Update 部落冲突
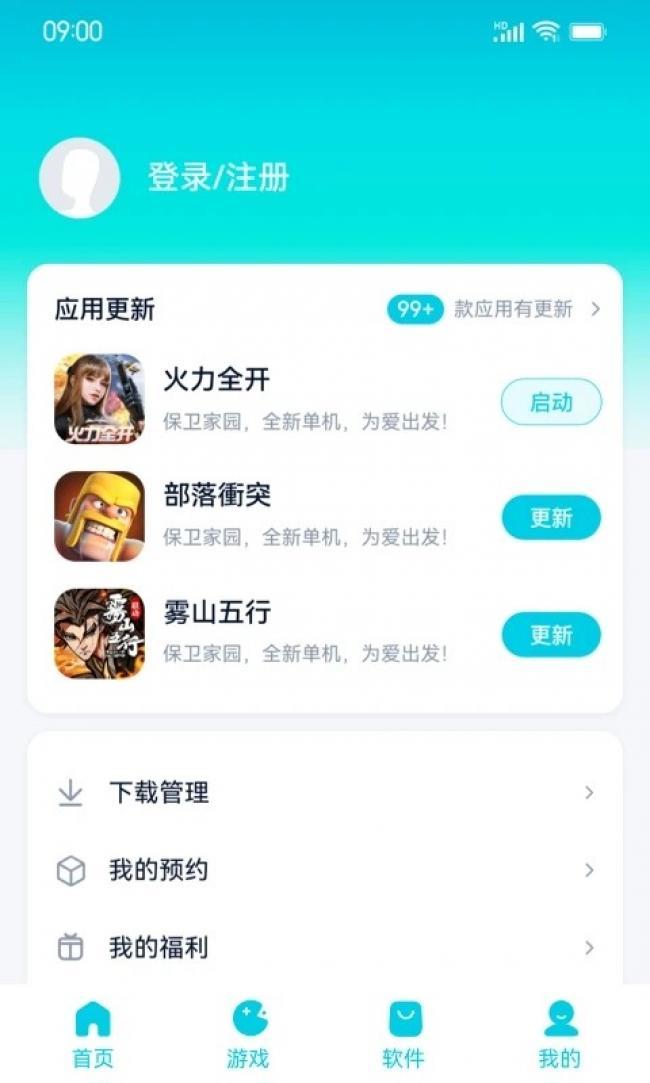Screen dimensions: 650x1083 point(551,518)
